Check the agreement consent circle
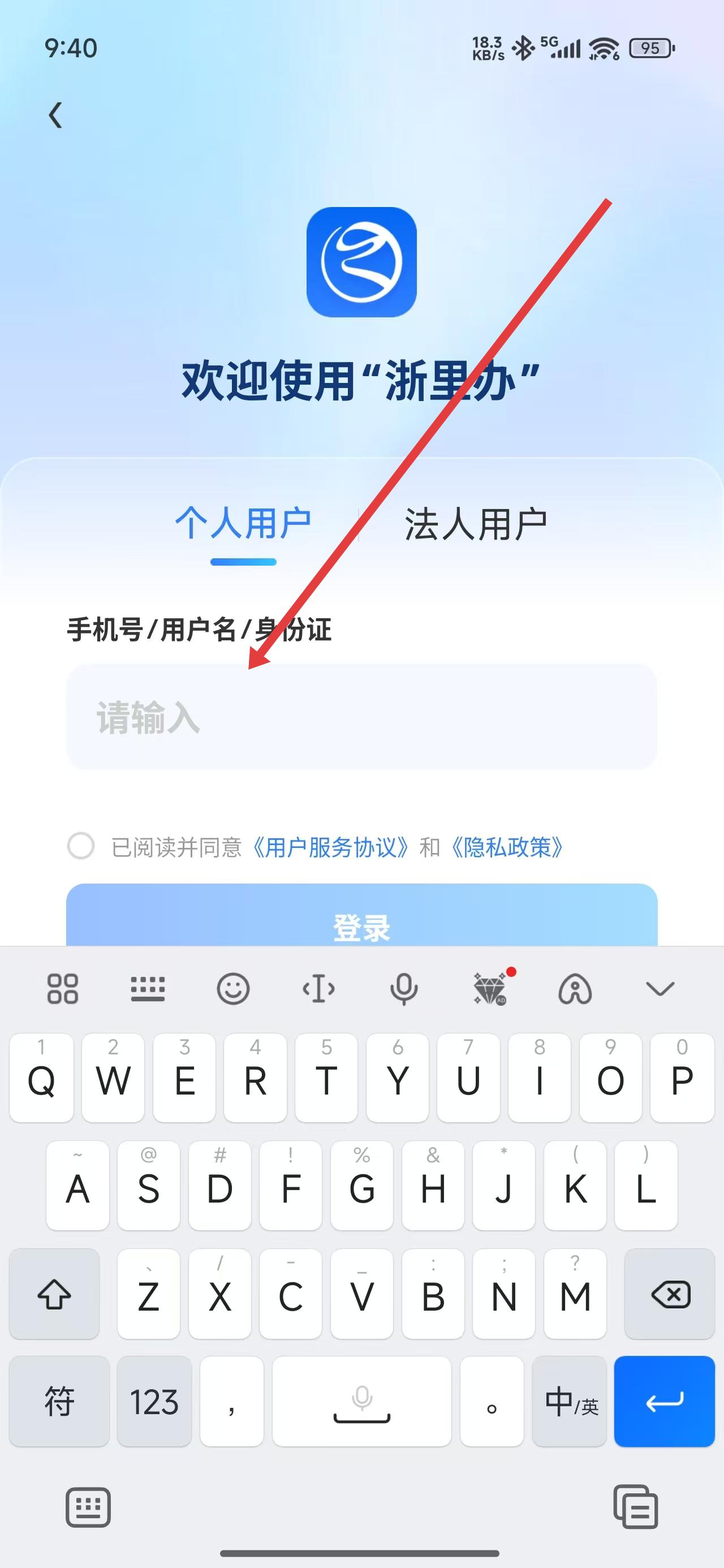Image resolution: width=724 pixels, height=1568 pixels. pyautogui.click(x=80, y=846)
